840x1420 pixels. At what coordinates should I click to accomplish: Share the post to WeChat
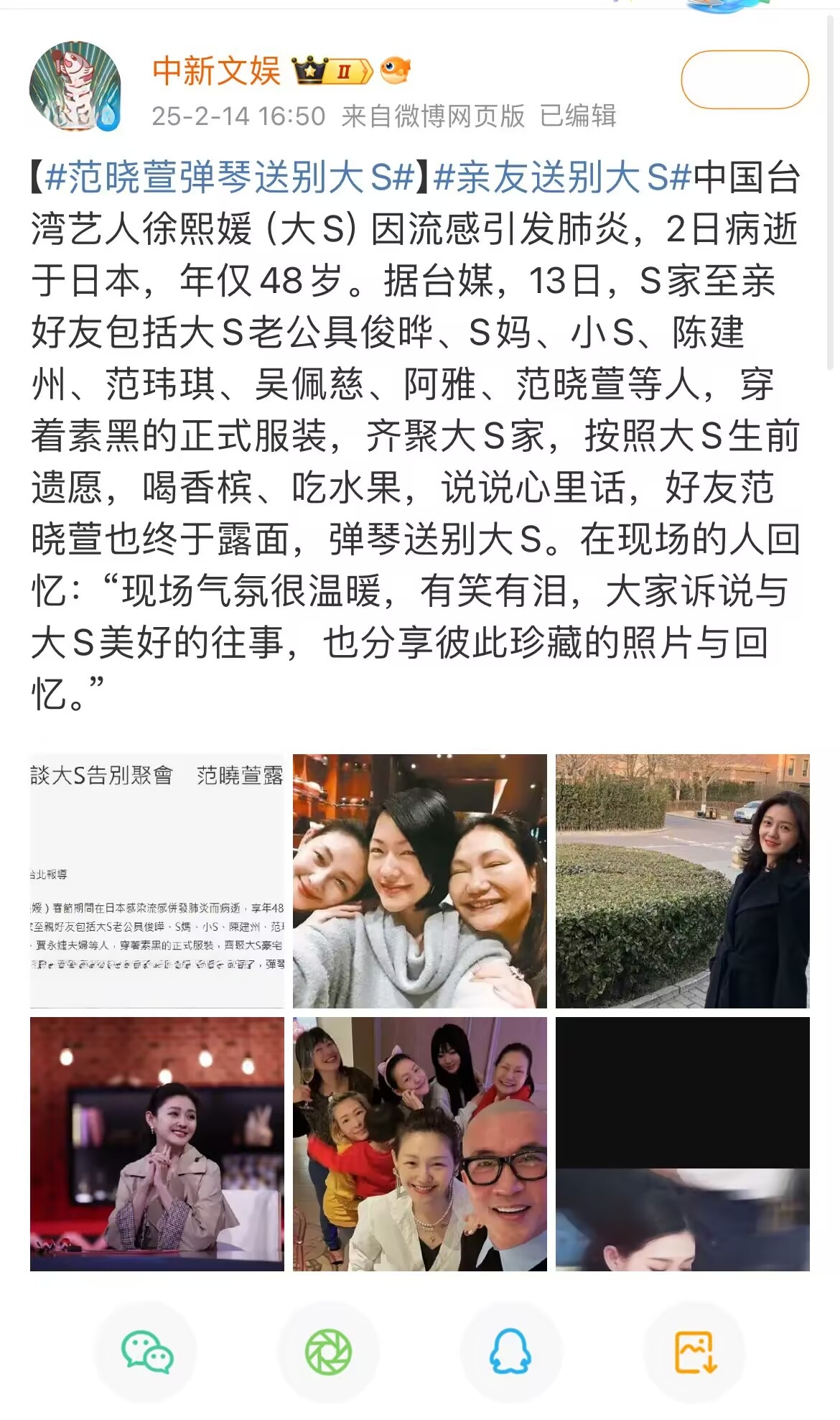[146, 1352]
